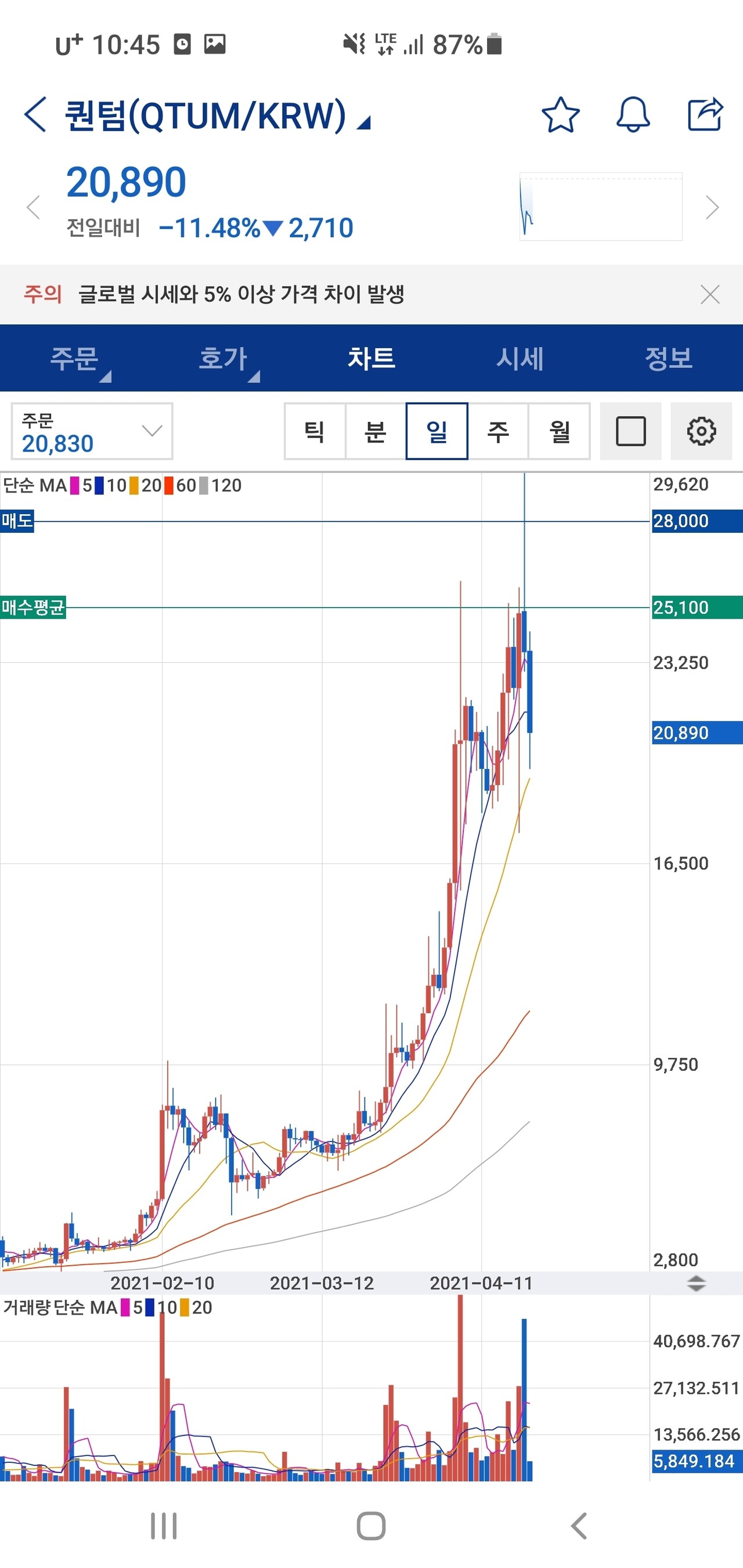Select the 주 chart interval
Image resolution: width=743 pixels, height=1568 pixels.
(x=498, y=432)
